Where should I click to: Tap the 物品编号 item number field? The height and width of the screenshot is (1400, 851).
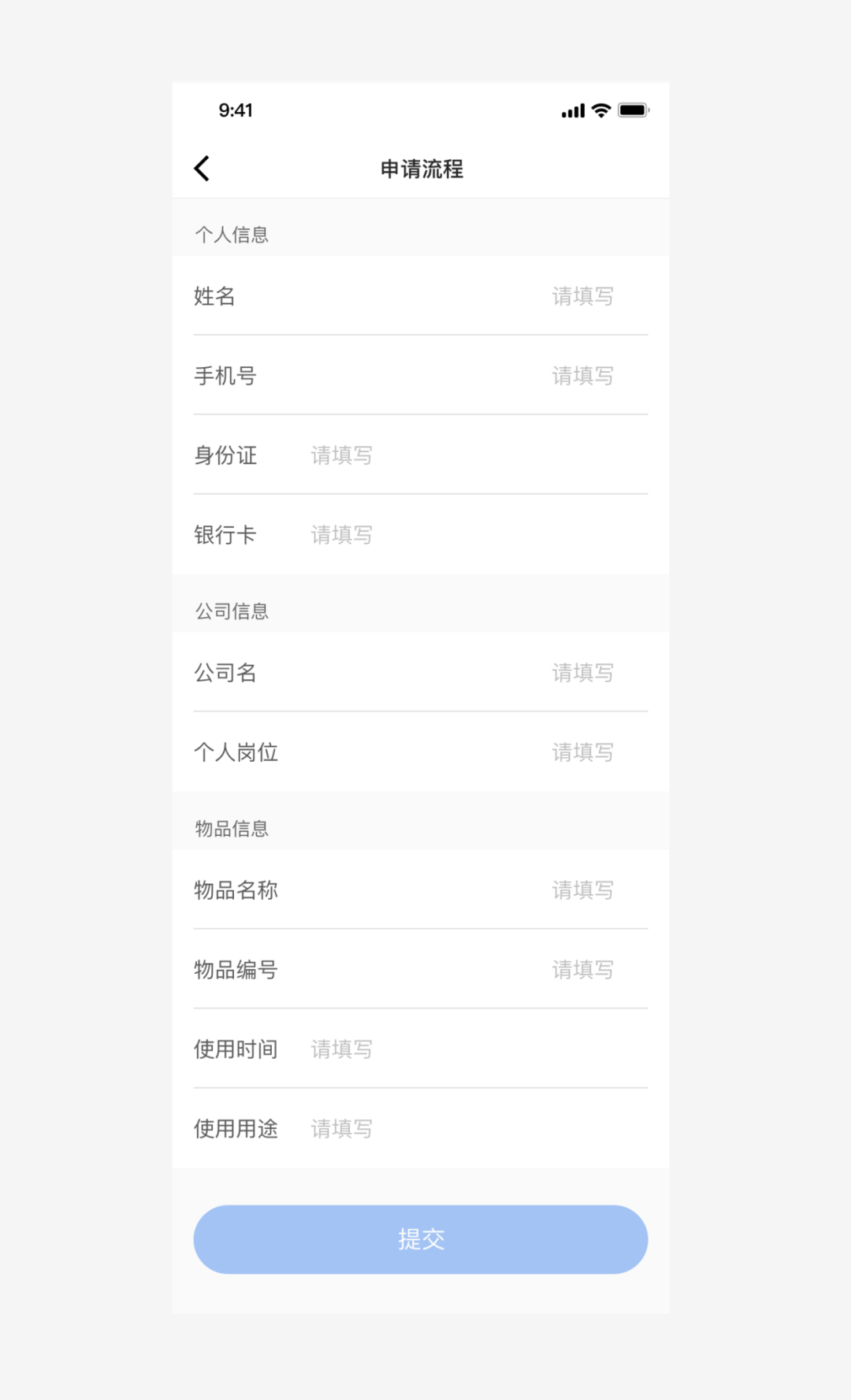tap(582, 970)
